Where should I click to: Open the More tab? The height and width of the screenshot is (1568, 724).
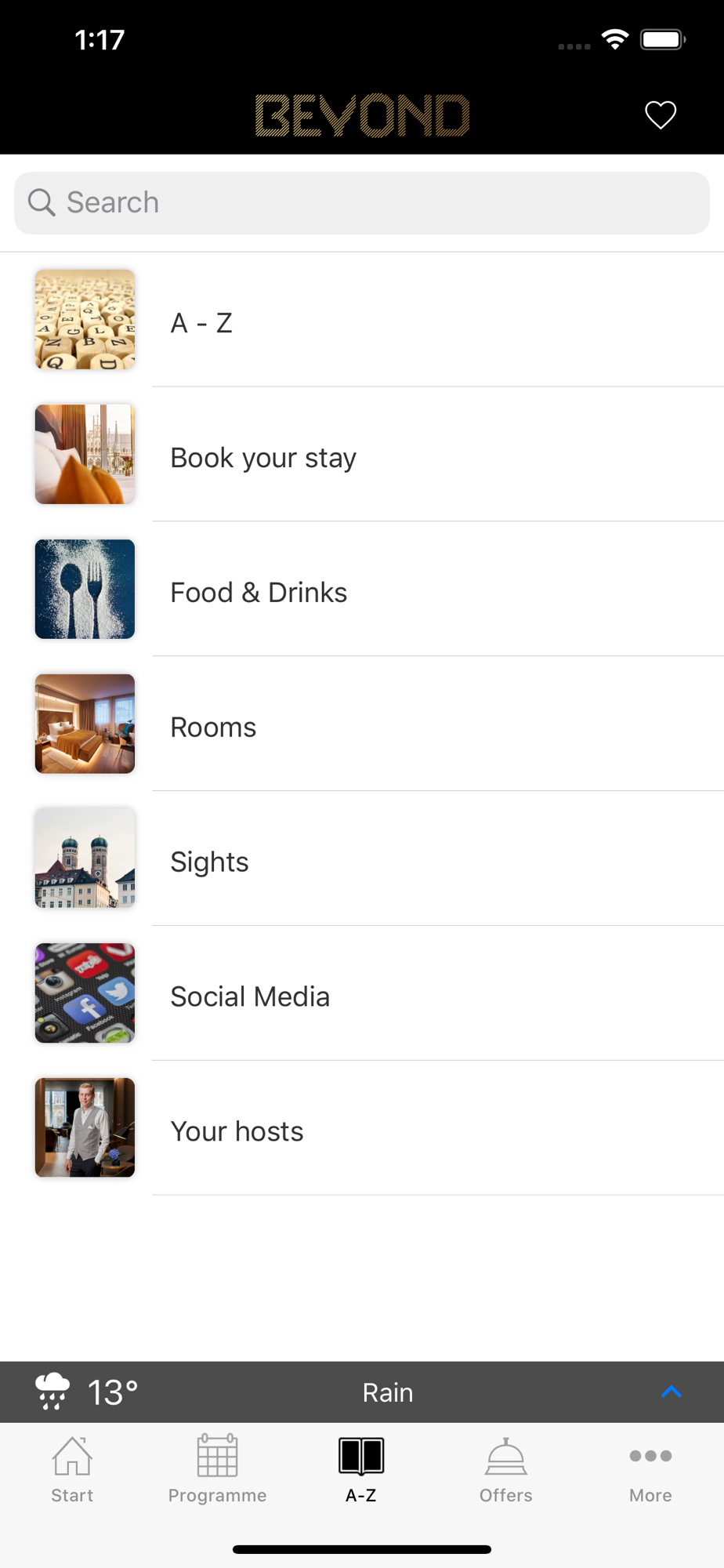point(650,1470)
